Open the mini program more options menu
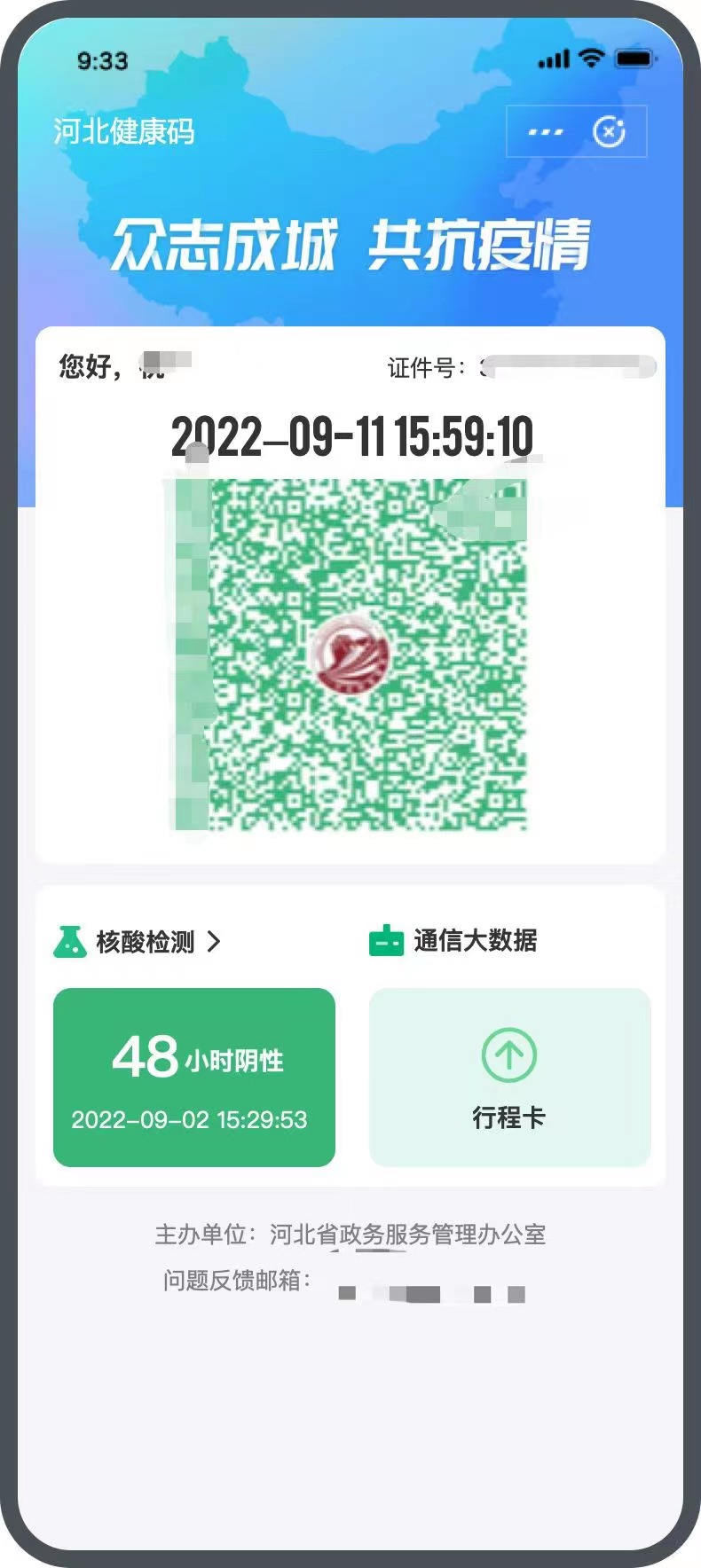701x1568 pixels. (545, 132)
